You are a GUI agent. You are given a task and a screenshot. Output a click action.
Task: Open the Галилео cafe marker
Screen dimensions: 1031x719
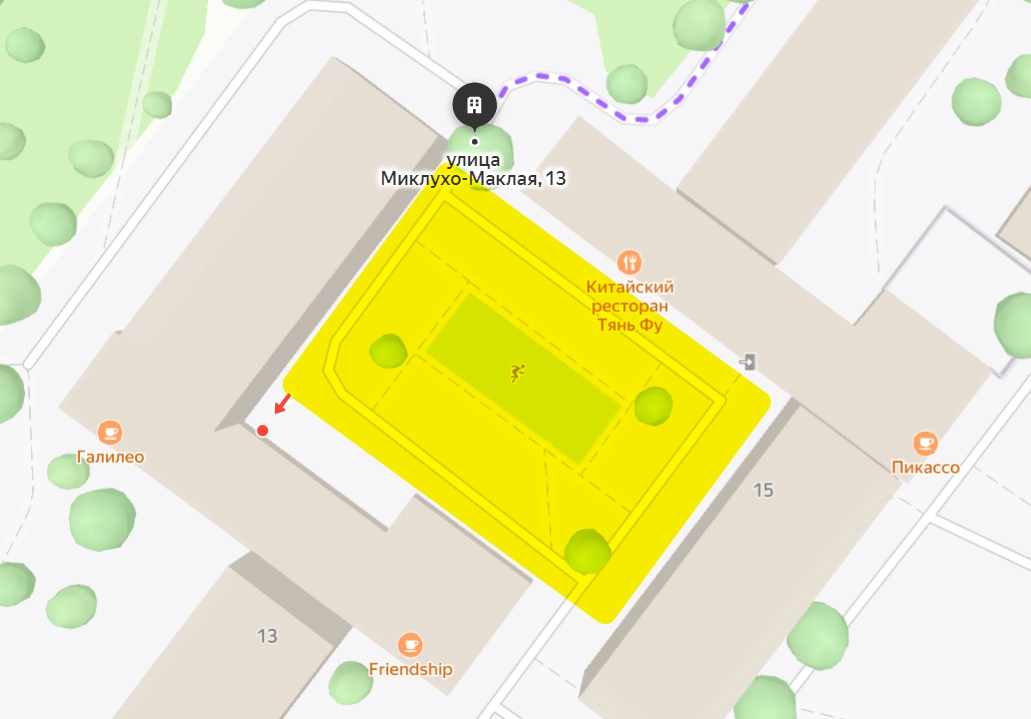(110, 433)
